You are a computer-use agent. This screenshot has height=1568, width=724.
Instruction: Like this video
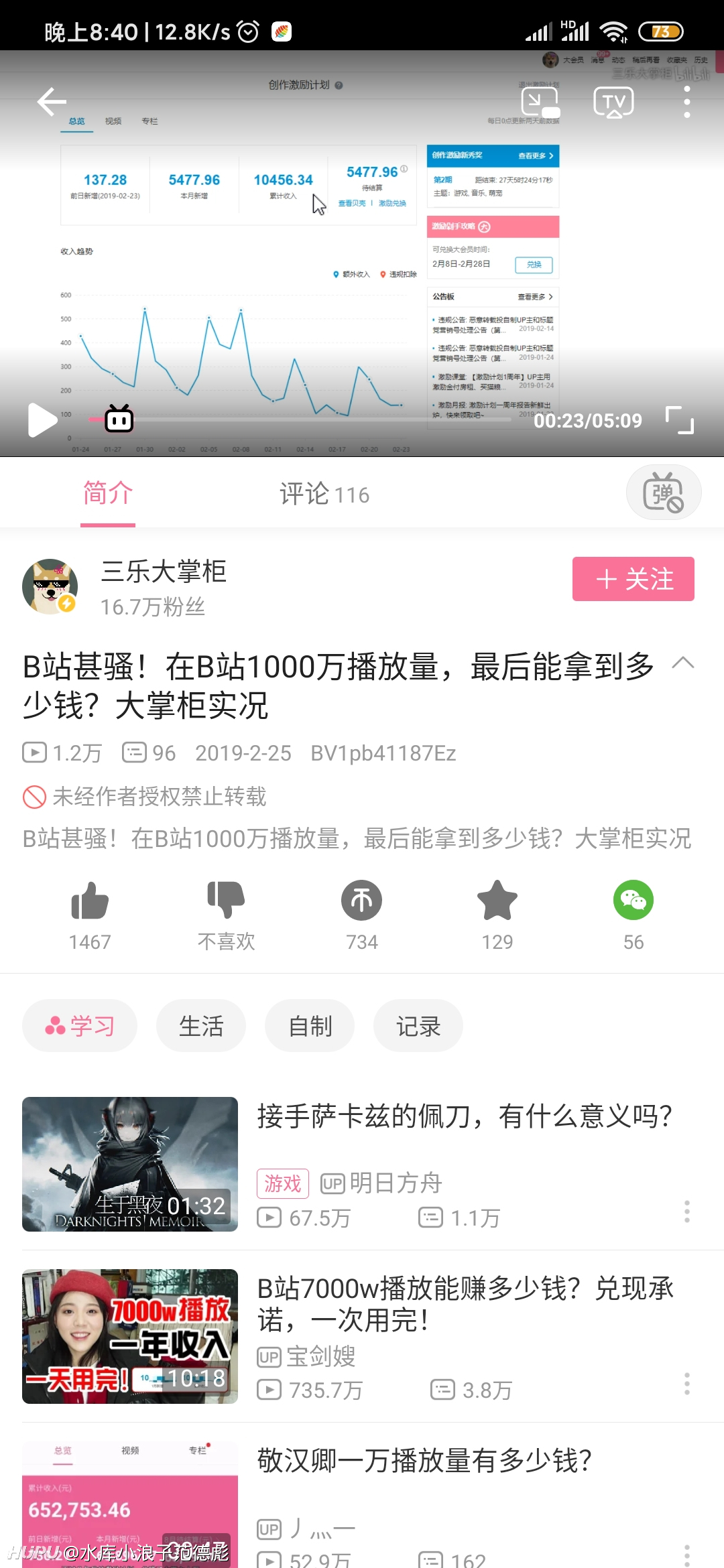pos(90,901)
